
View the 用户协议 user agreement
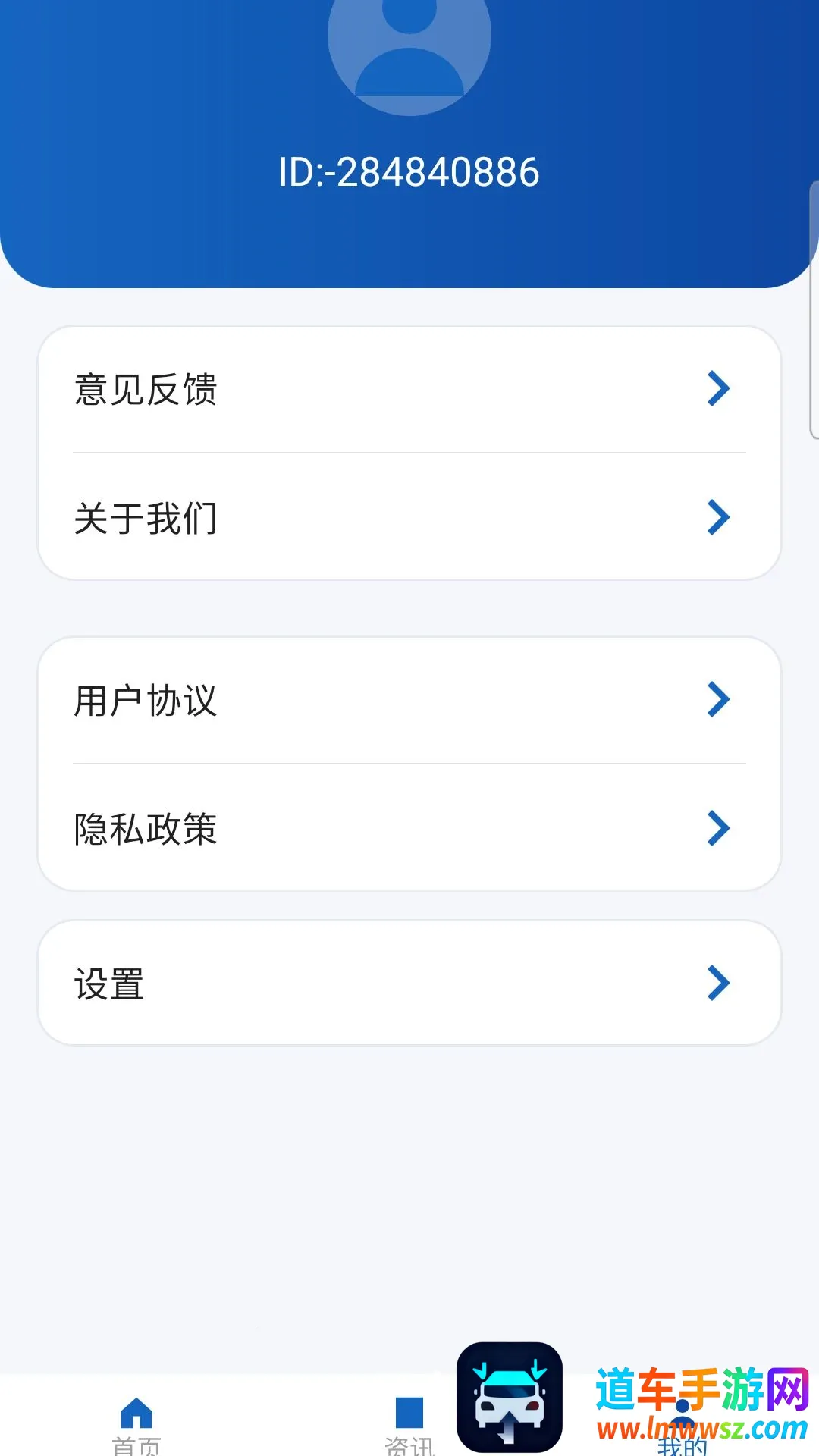coord(409,700)
